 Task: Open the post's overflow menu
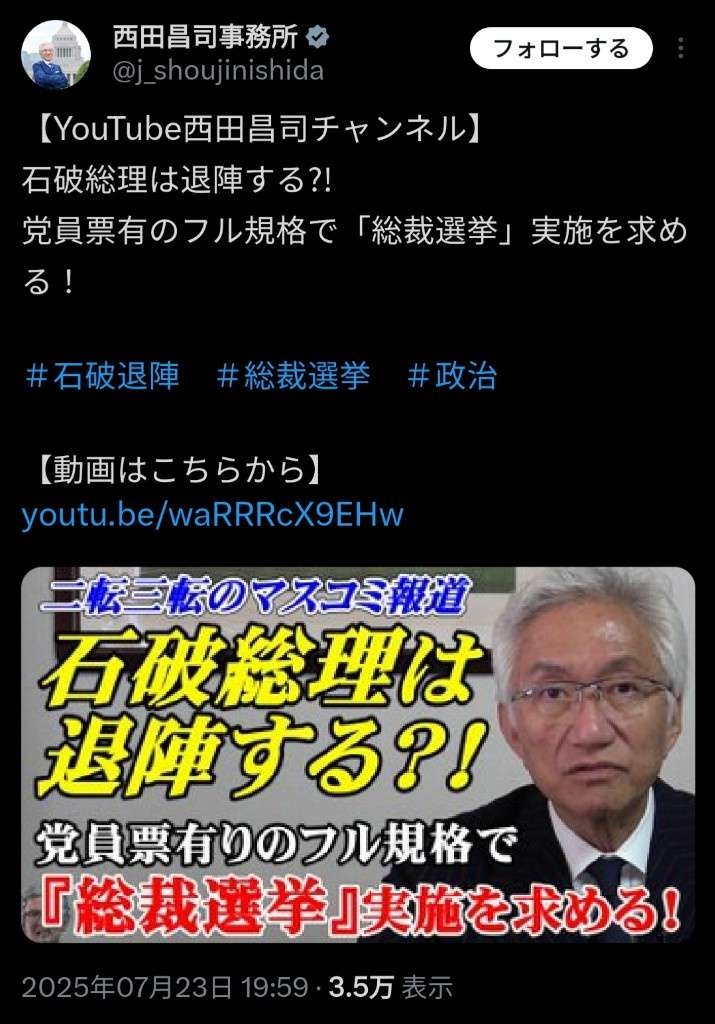681,49
